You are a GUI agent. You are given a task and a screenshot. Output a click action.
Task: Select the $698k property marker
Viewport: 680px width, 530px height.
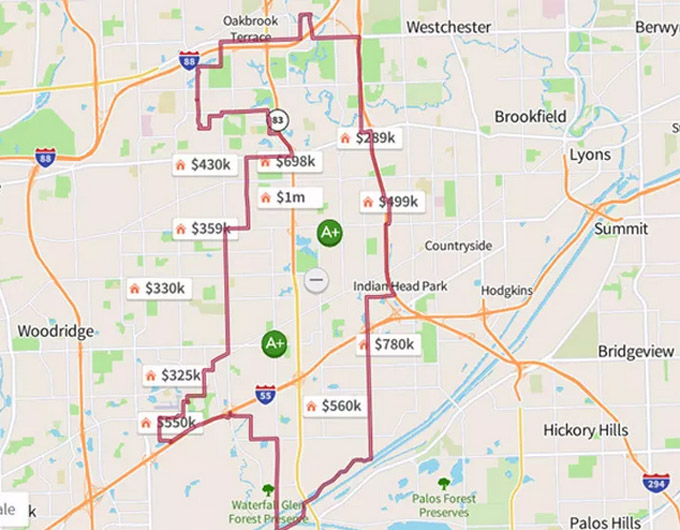[287, 162]
